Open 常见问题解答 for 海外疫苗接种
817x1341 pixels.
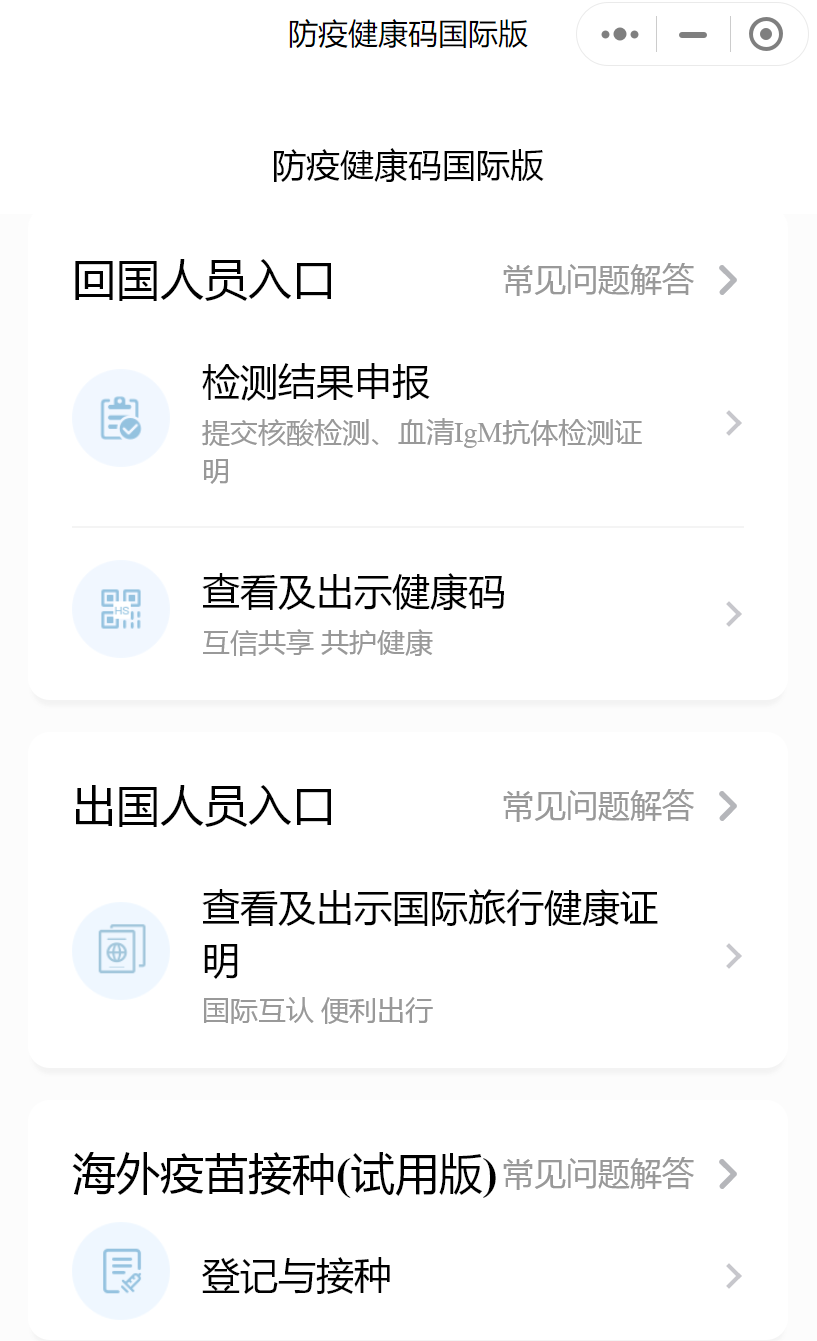coord(620,1174)
